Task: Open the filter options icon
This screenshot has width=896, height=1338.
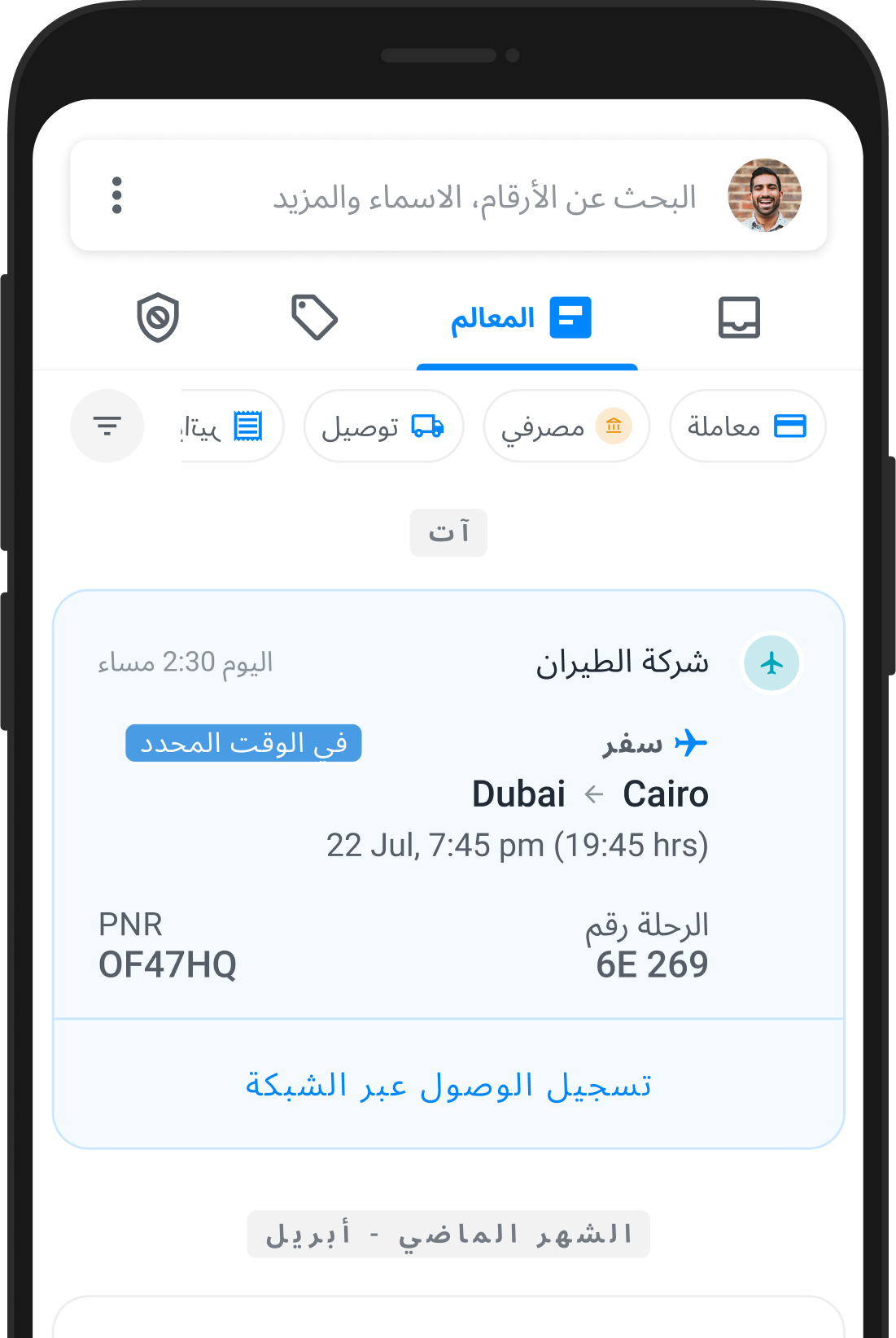Action: 107,426
